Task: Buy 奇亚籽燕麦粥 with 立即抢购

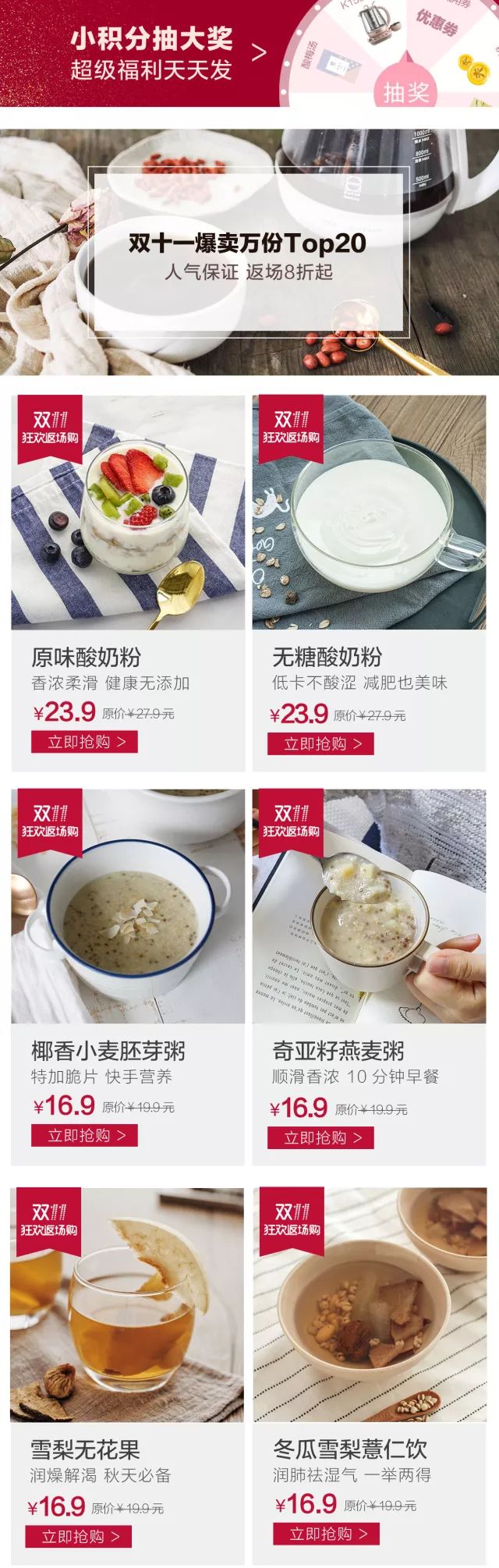Action: point(320,1137)
